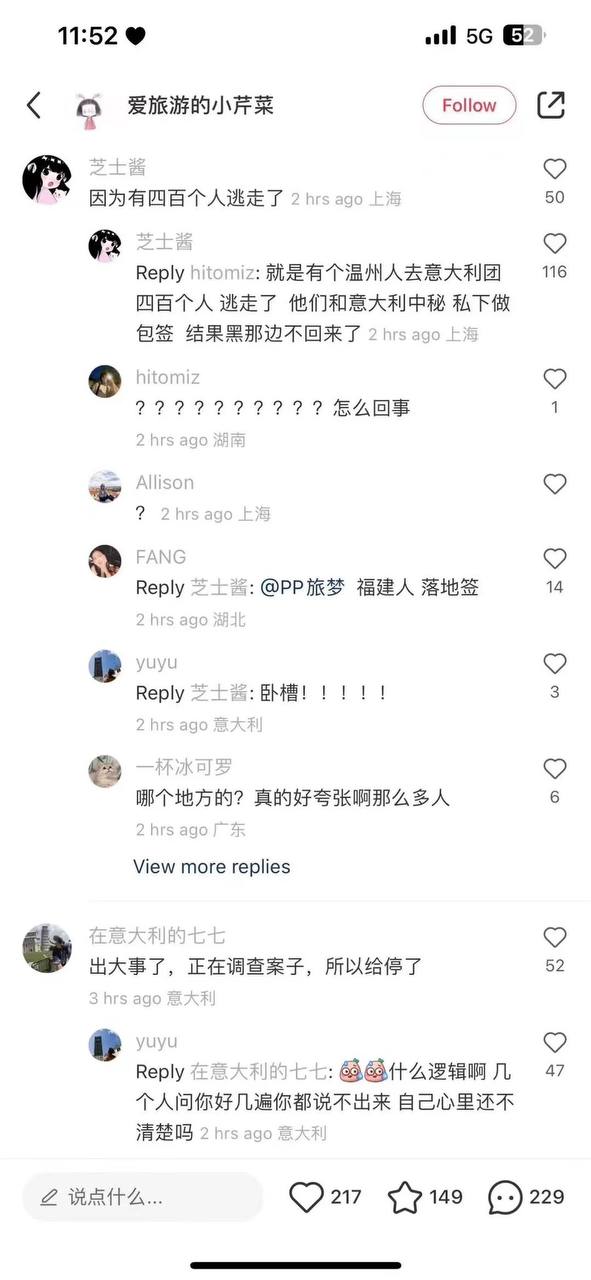Like yuyu's 卧槽 reply

[554, 664]
